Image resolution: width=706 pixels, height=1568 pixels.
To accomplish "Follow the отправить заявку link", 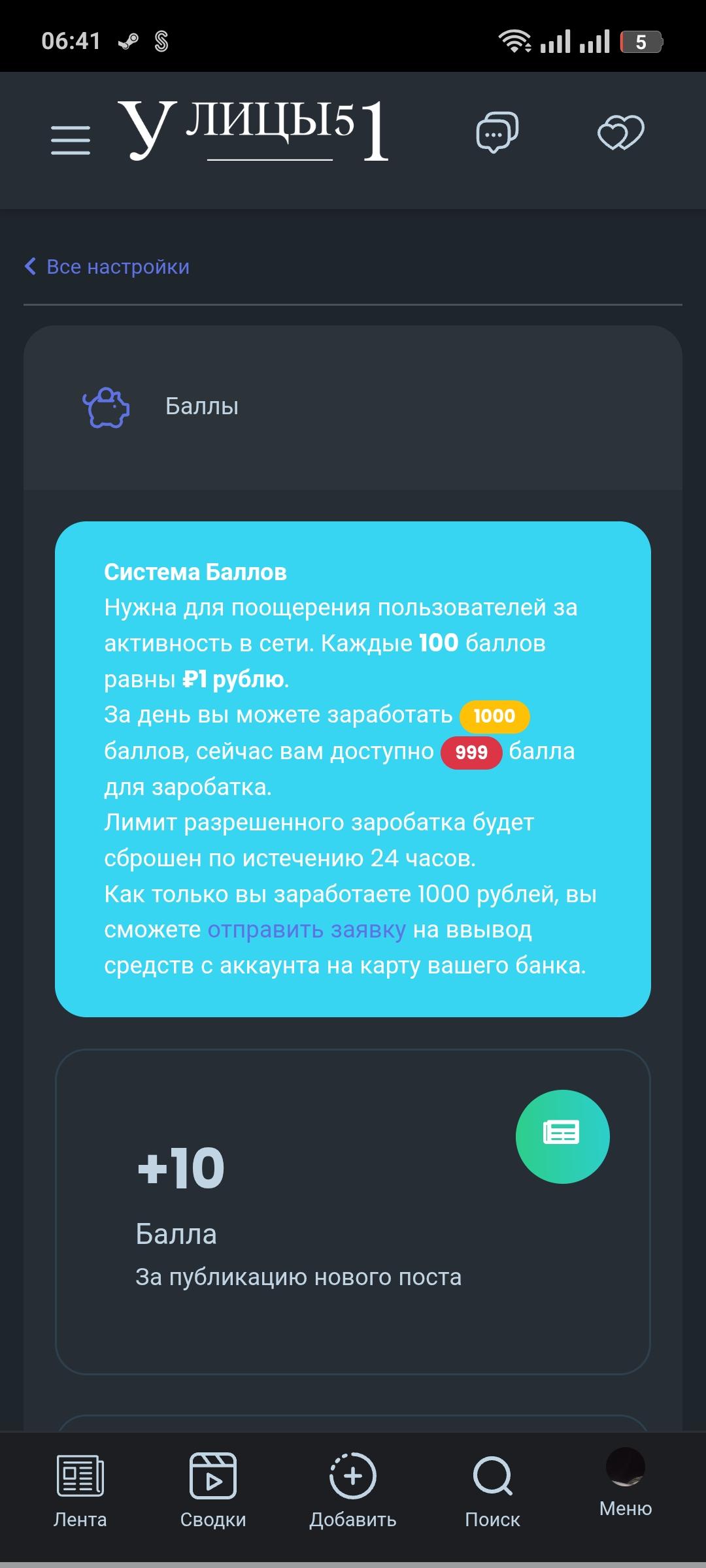I will click(307, 930).
